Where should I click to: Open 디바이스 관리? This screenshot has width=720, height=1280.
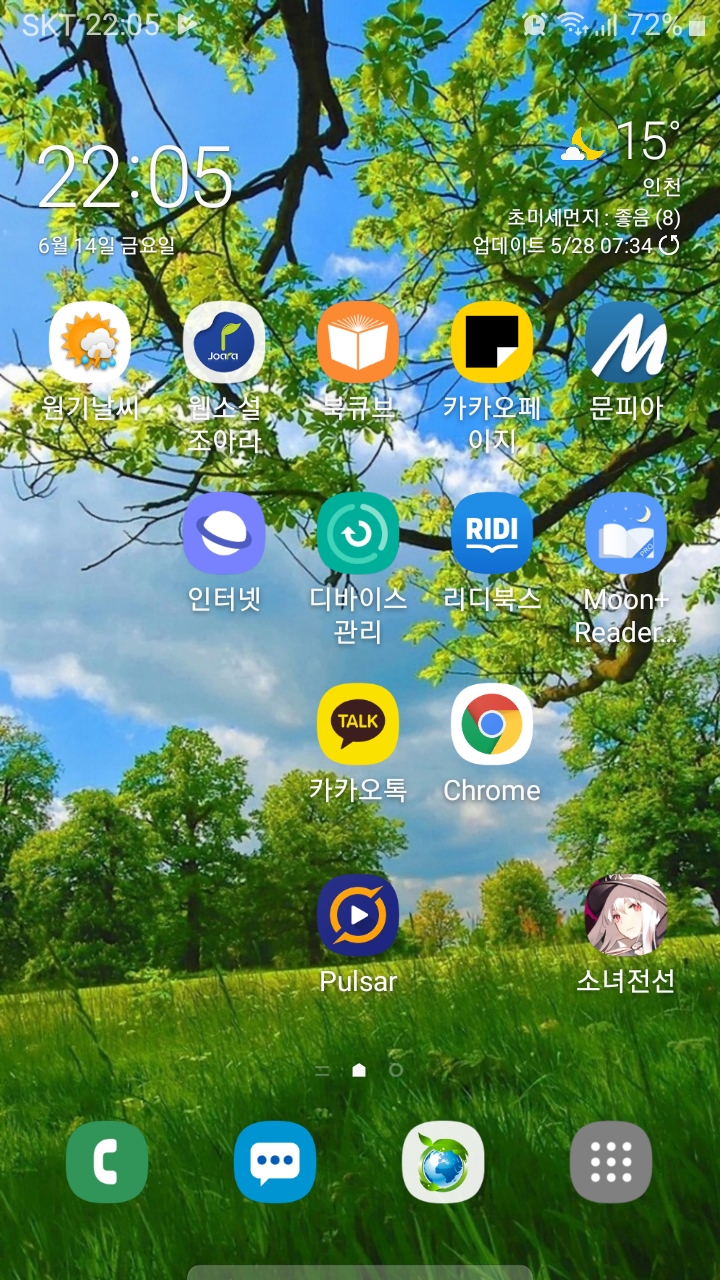[x=358, y=533]
